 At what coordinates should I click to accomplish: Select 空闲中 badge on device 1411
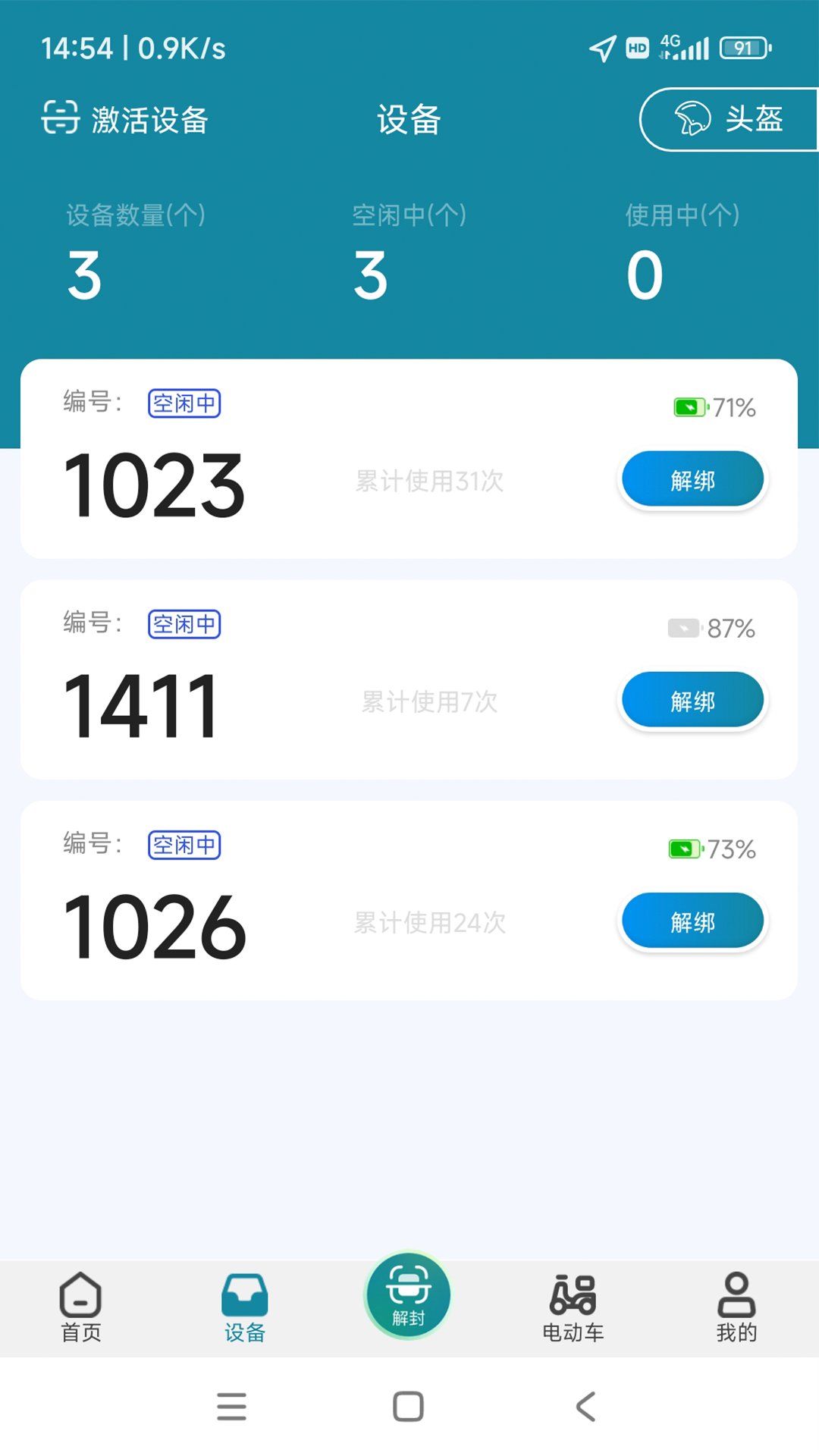coord(184,625)
